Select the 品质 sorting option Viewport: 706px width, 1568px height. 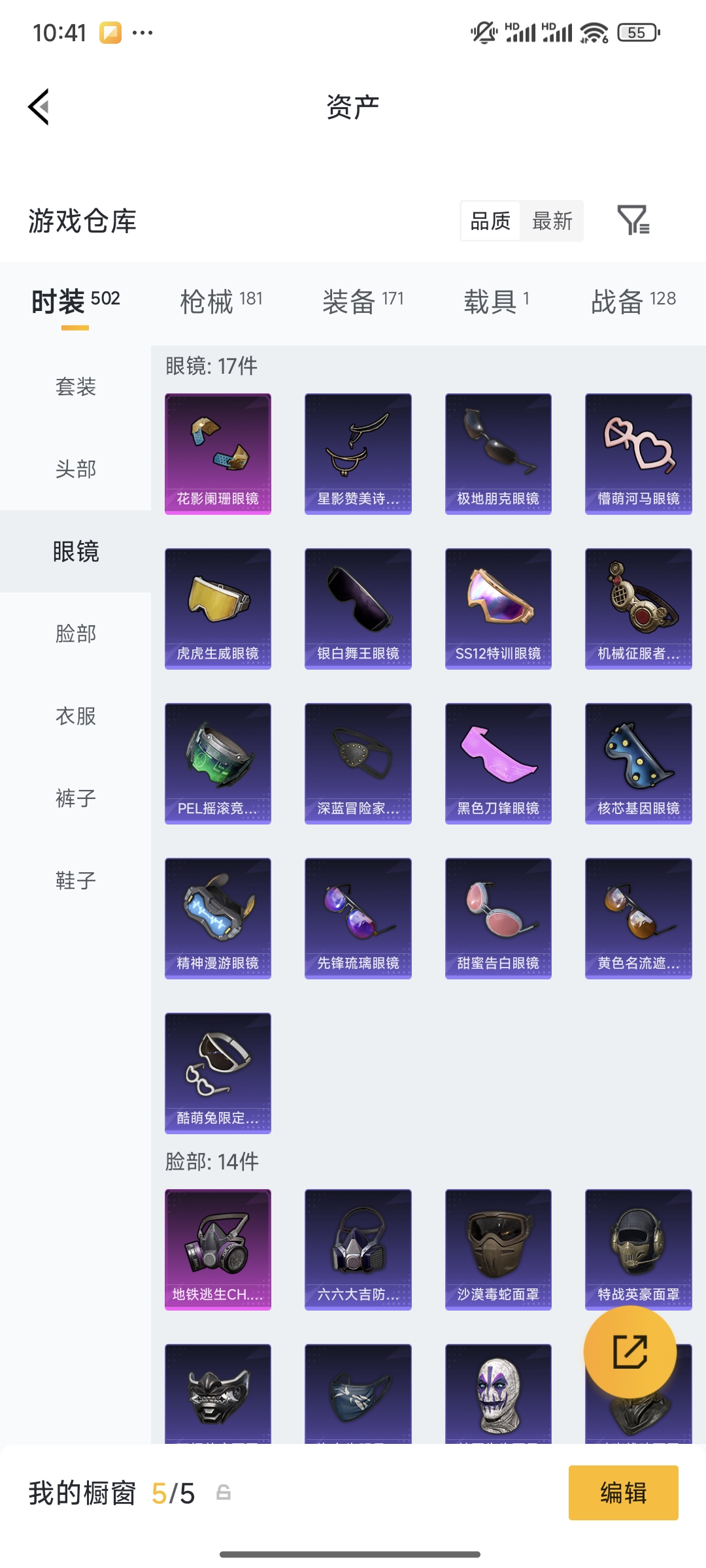point(490,221)
